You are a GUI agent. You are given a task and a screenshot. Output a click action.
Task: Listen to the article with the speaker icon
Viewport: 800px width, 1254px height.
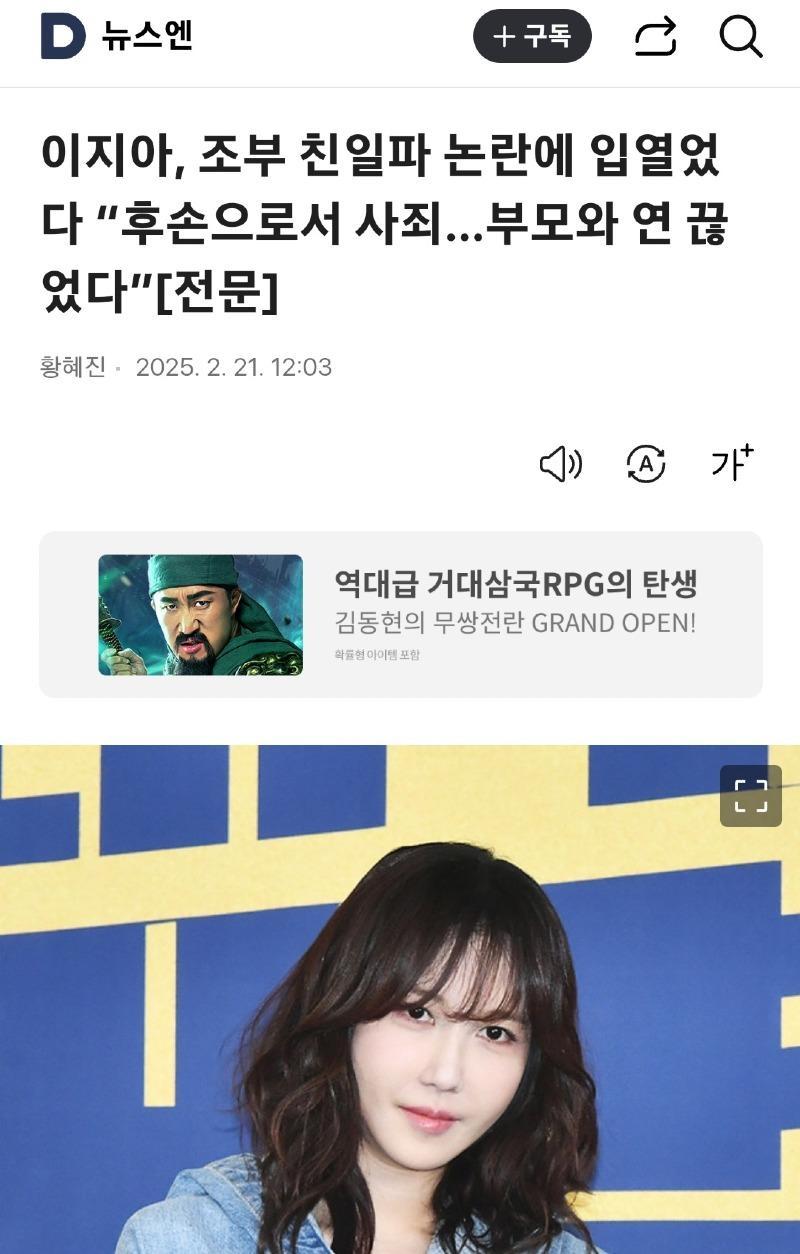[x=561, y=464]
